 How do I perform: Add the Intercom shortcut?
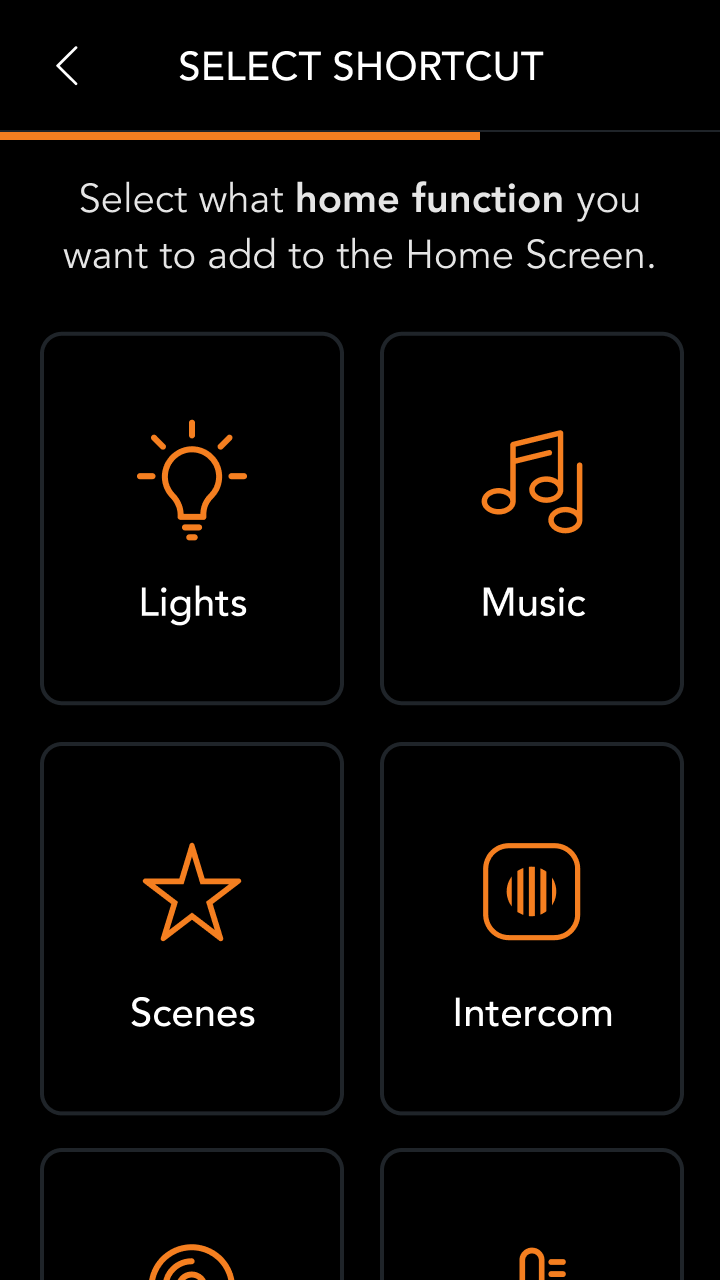click(x=532, y=928)
